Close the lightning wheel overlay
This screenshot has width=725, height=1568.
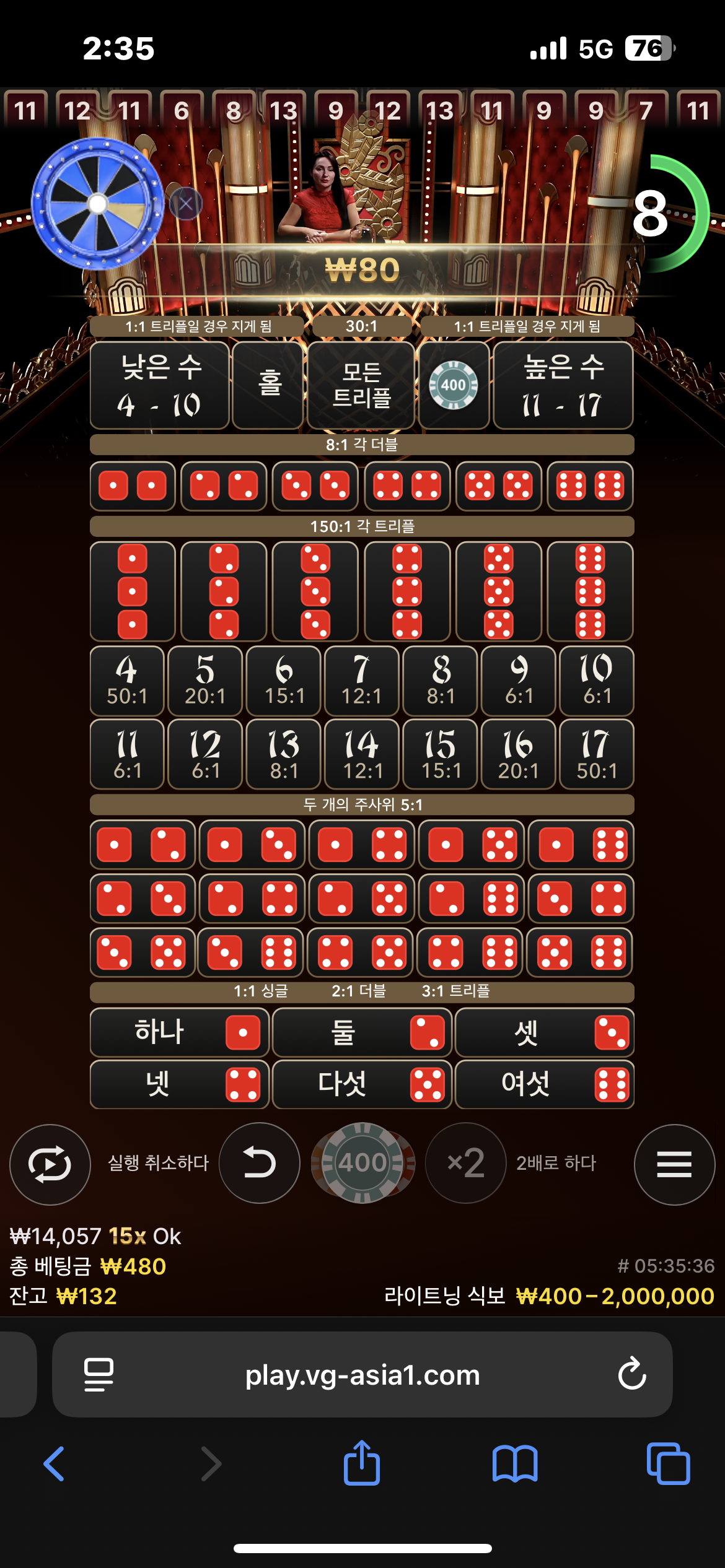coord(186,204)
